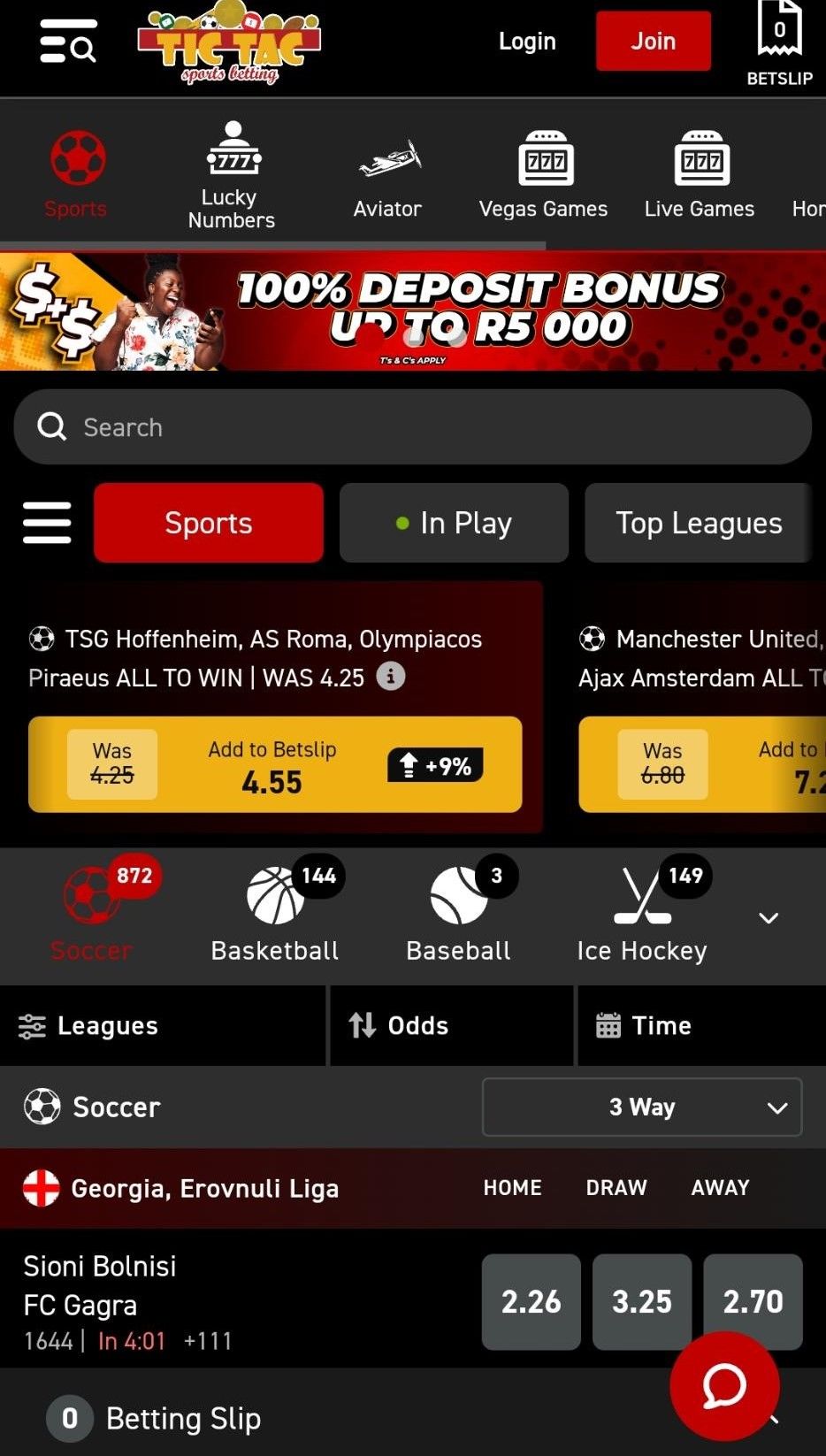Go to Vegas Games
Screen dimensions: 826x1456
click(543, 176)
